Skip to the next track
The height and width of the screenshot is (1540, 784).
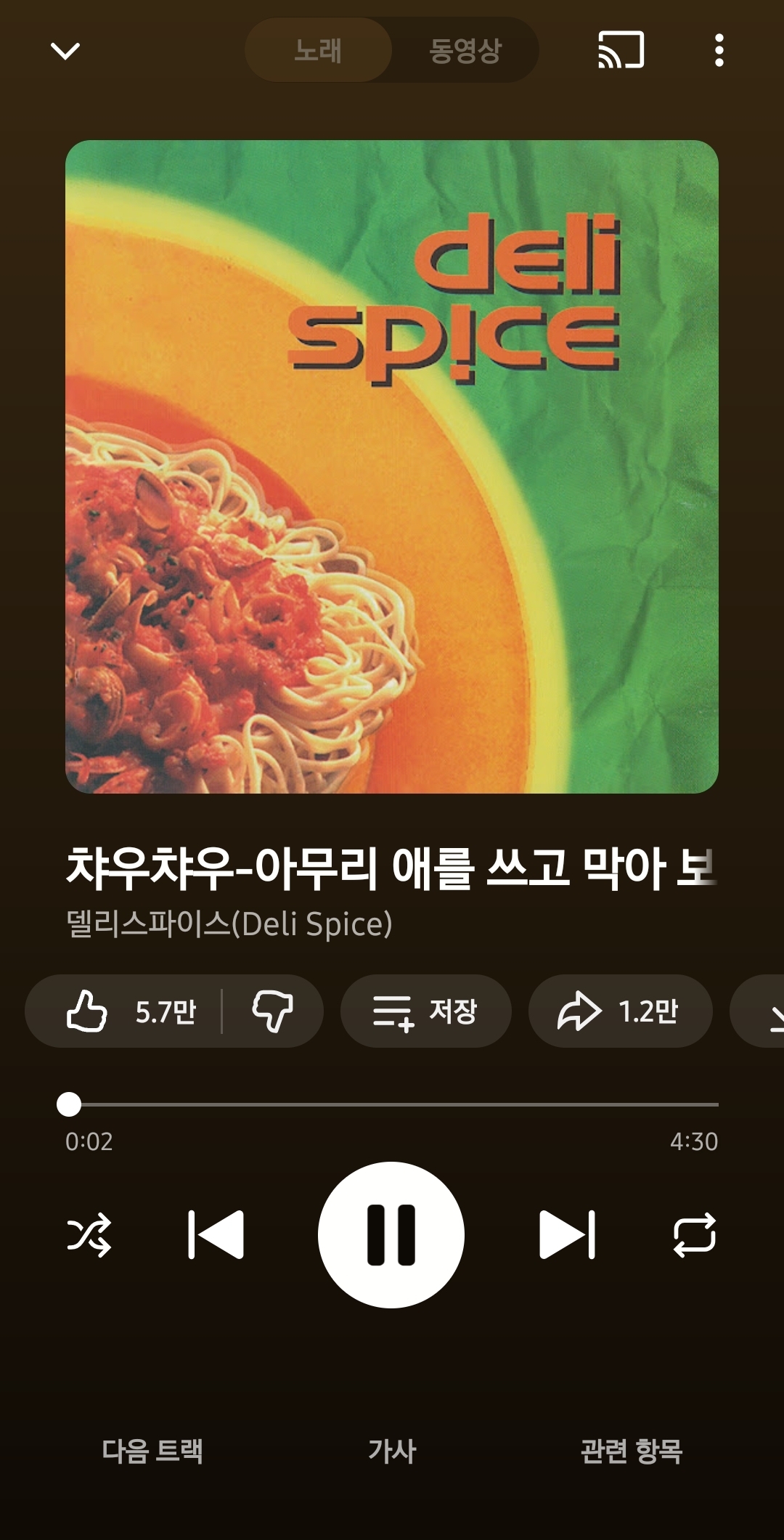point(567,1234)
